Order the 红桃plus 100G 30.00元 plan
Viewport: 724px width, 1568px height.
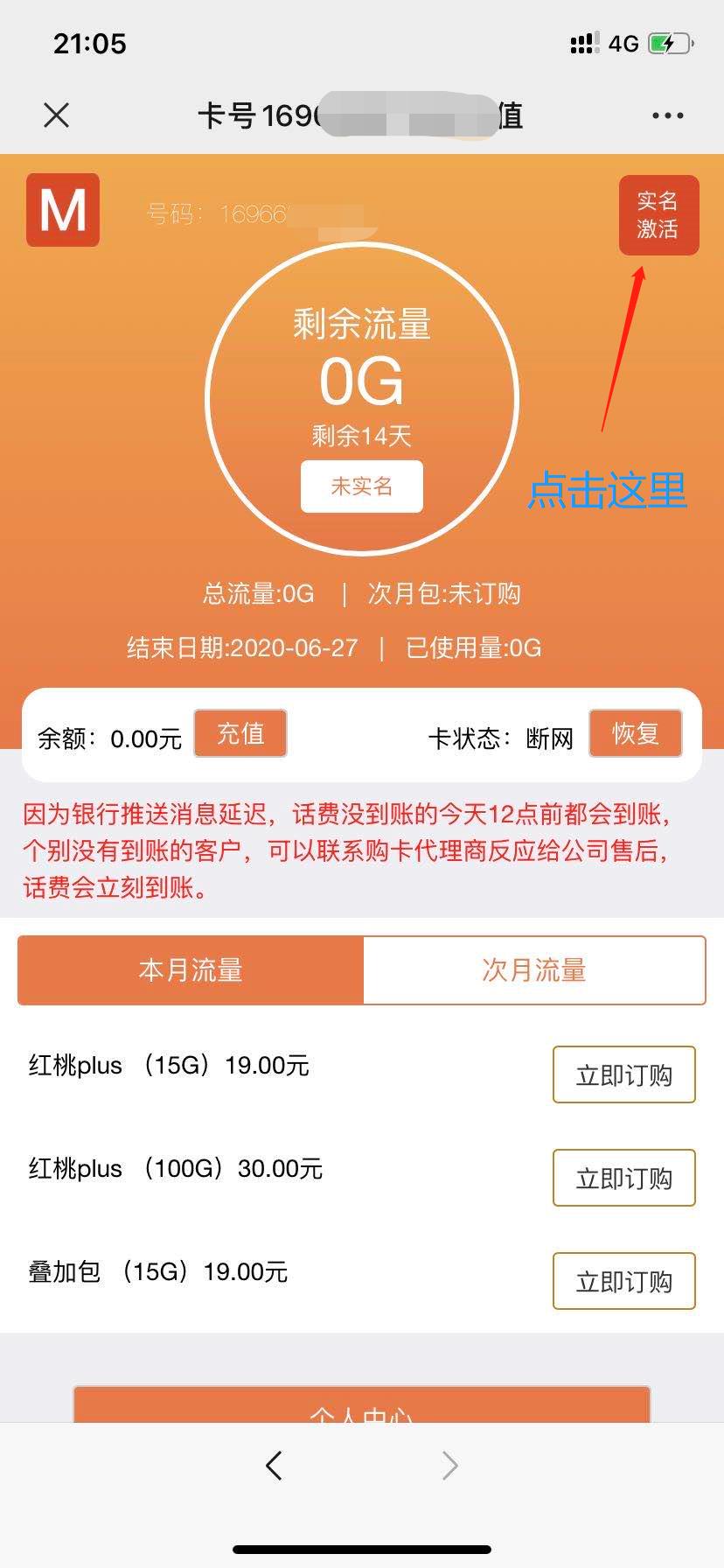(623, 1178)
